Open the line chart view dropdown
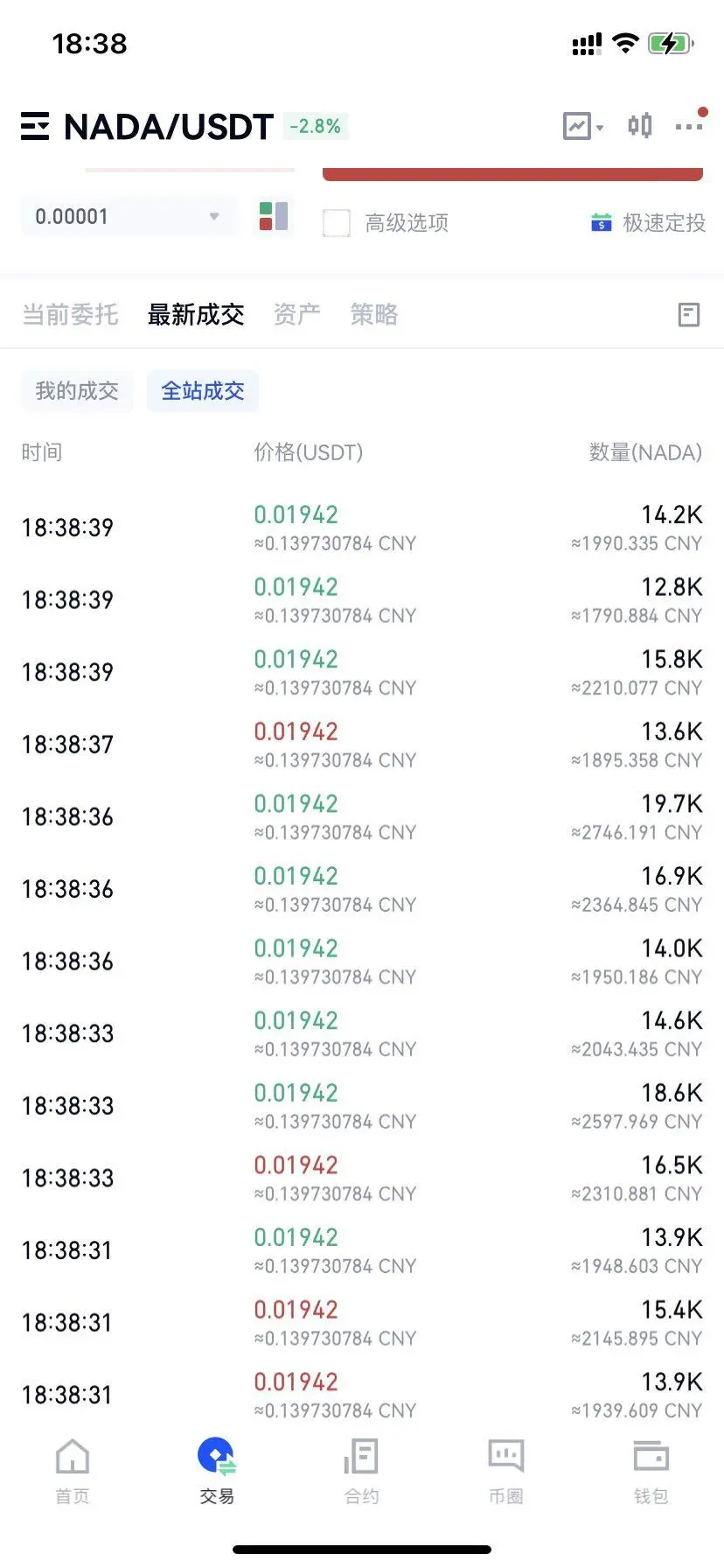The image size is (724, 1568). pos(583,126)
